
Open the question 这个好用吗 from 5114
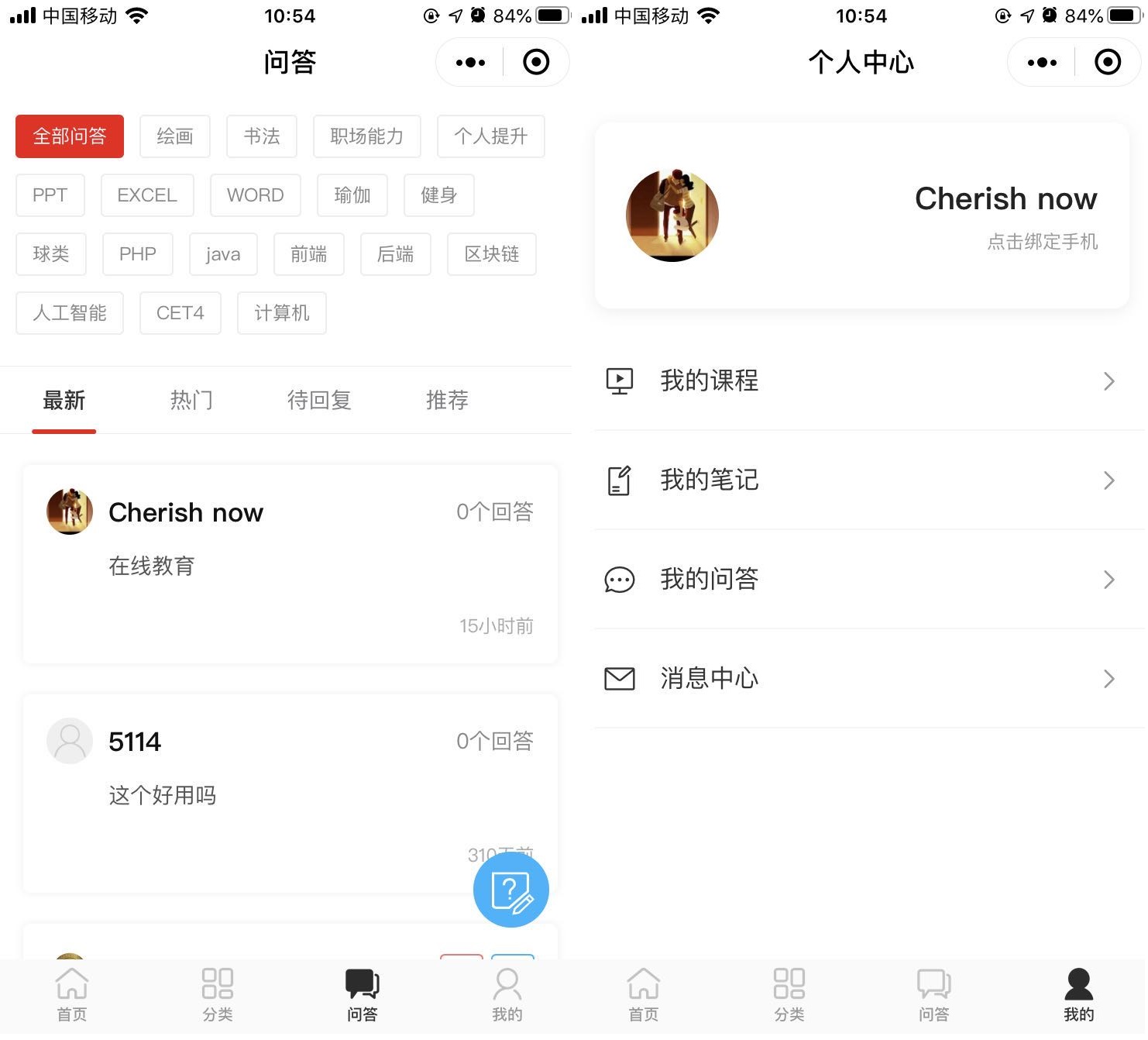pos(290,794)
